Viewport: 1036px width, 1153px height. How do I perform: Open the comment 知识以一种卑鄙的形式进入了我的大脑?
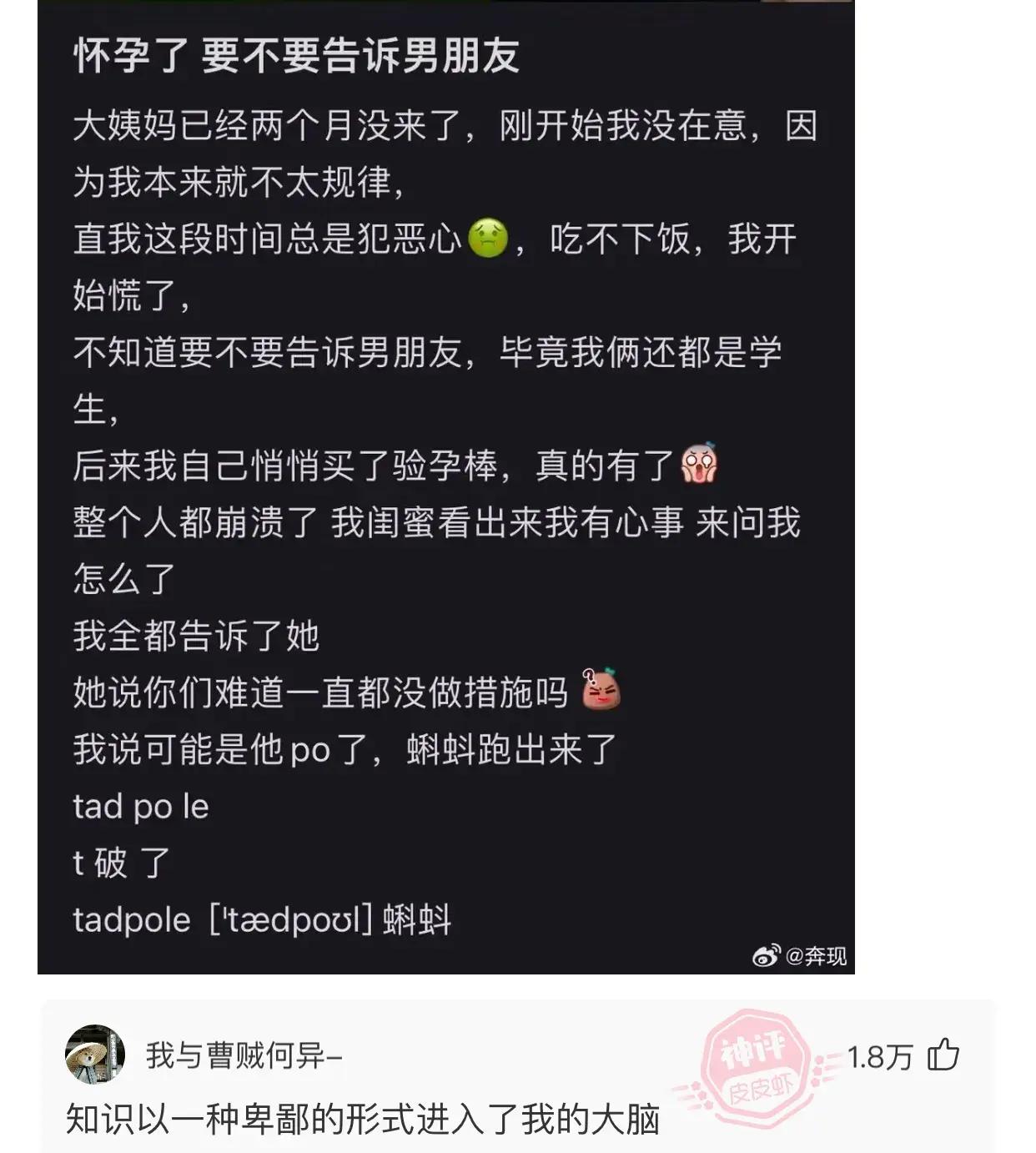click(363, 1120)
